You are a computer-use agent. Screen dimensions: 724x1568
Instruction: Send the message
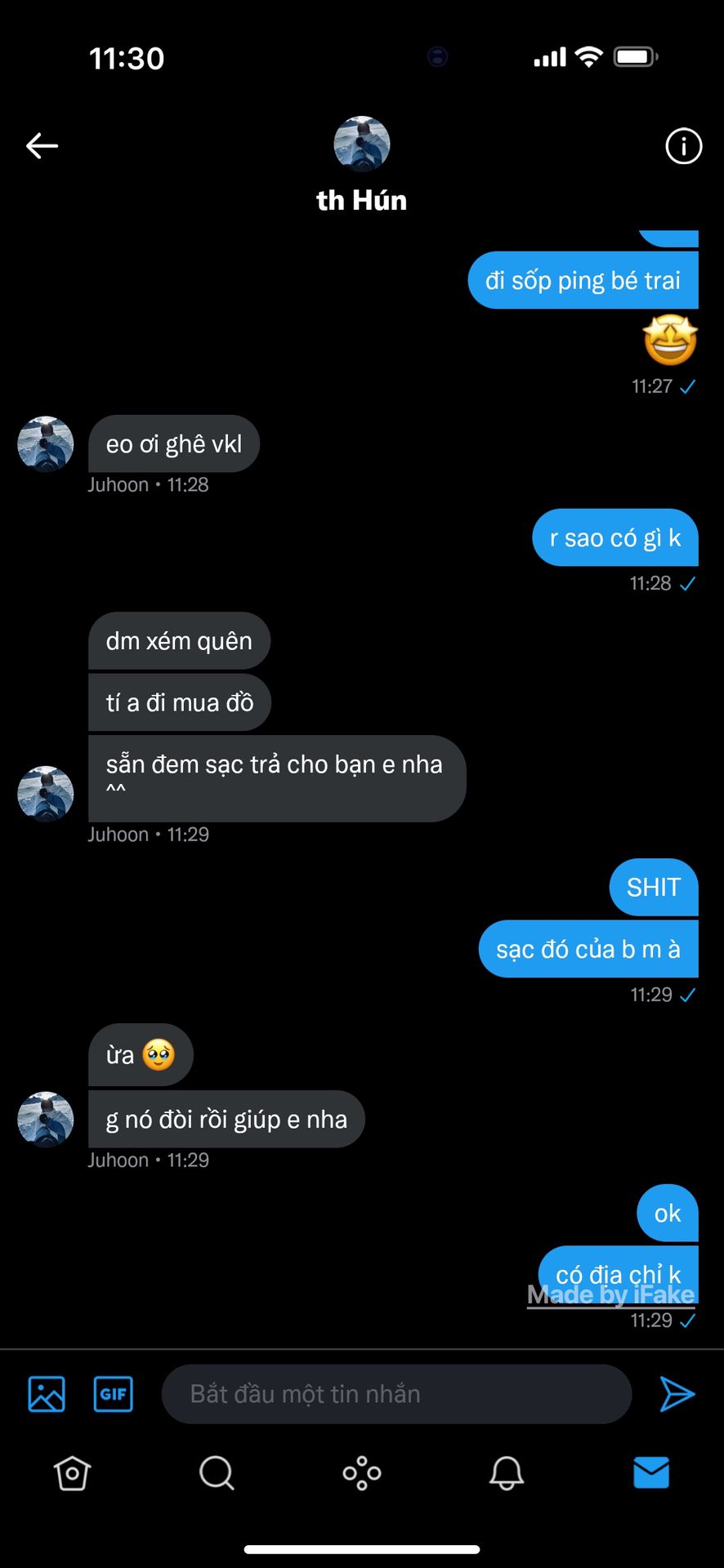click(677, 1393)
